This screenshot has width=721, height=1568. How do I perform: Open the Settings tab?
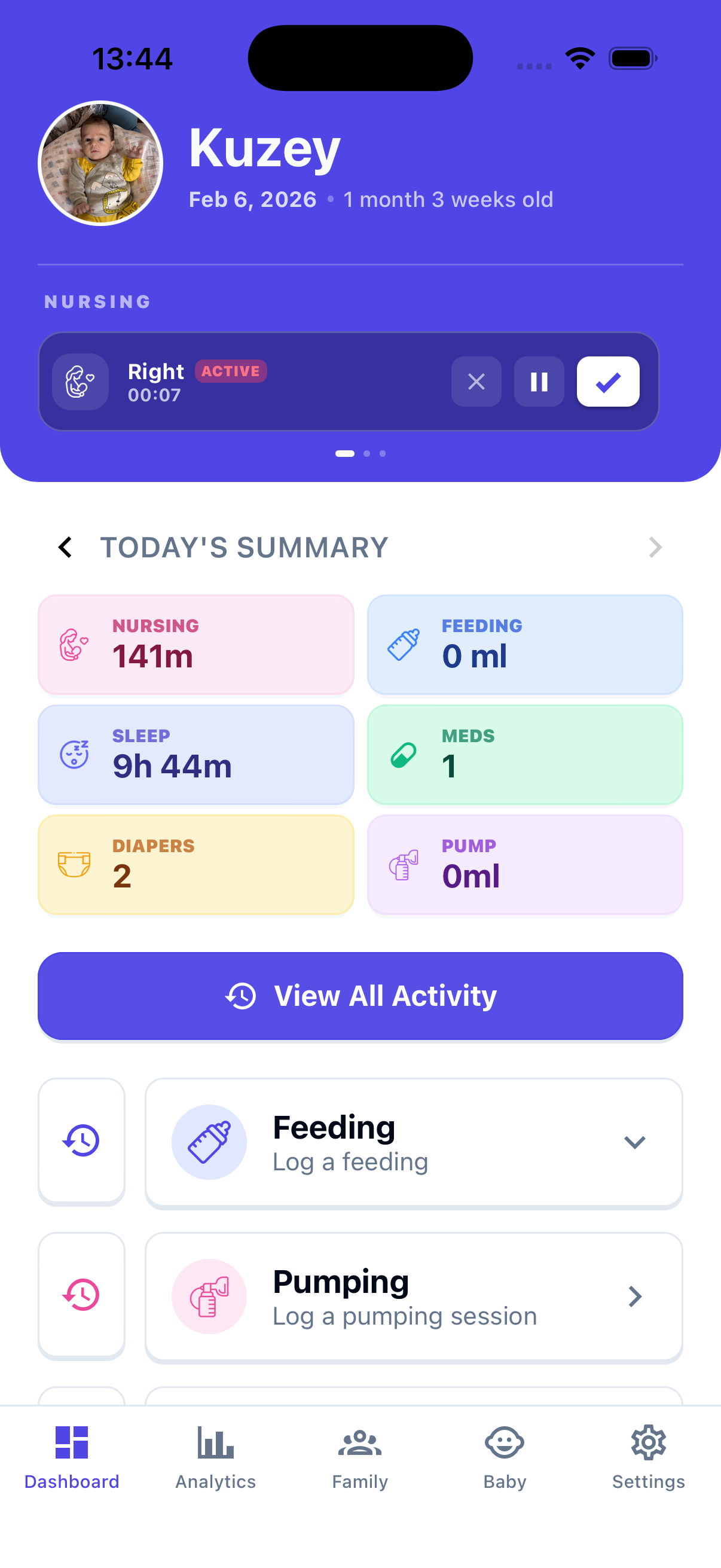point(648,1456)
